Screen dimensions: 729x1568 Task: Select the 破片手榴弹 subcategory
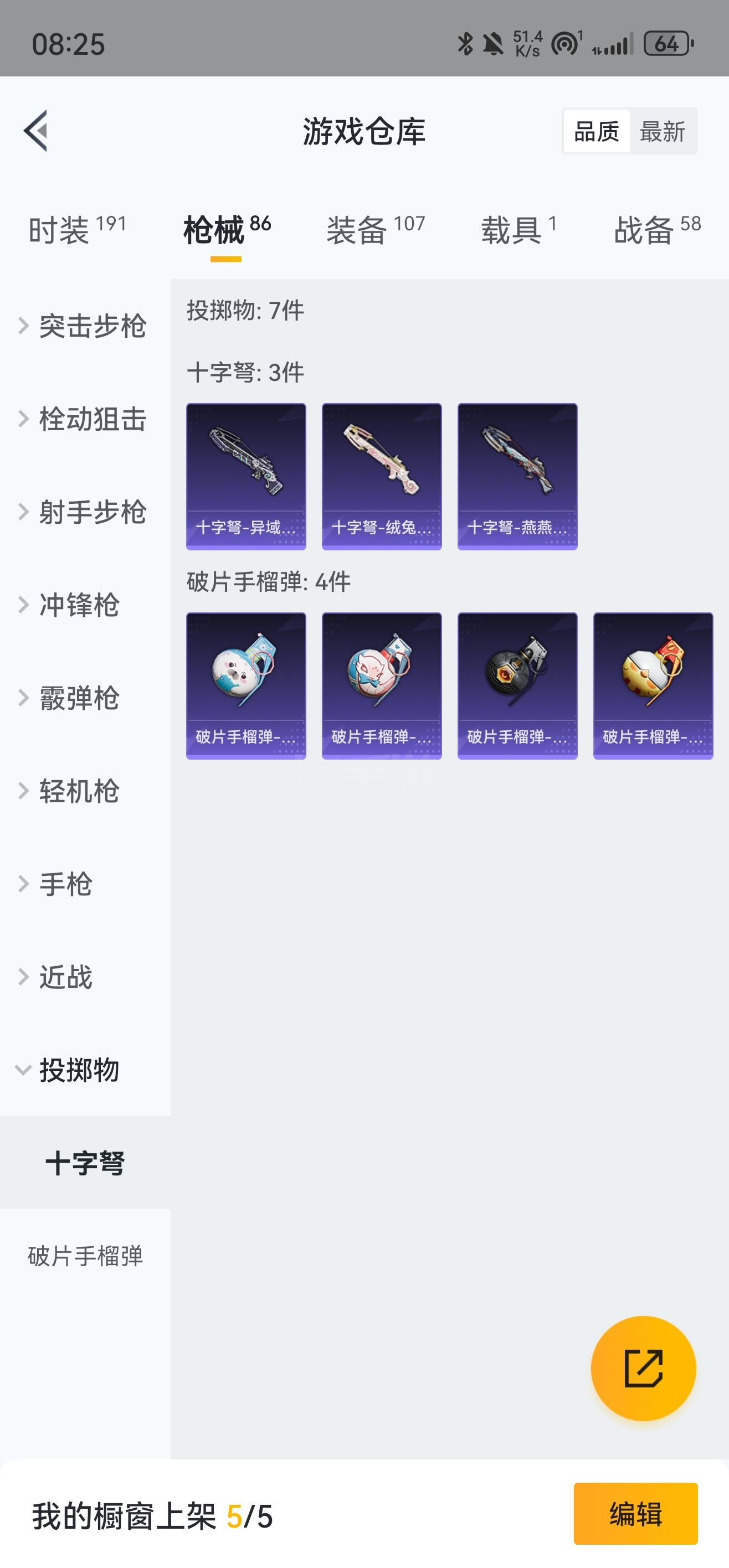click(85, 1256)
